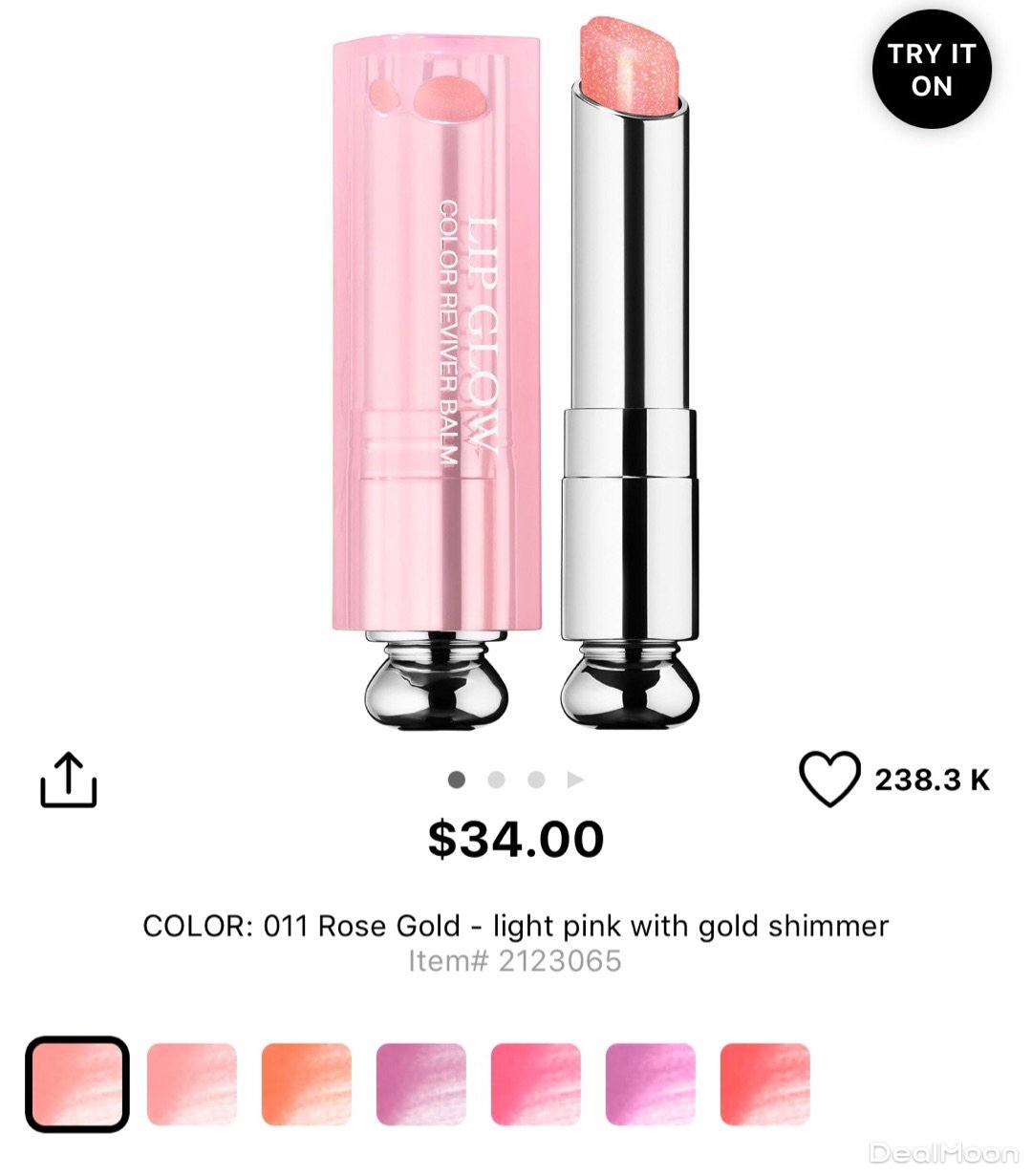Add the product to loves with the heart
Screen dimensions: 1032x1176
click(829, 780)
